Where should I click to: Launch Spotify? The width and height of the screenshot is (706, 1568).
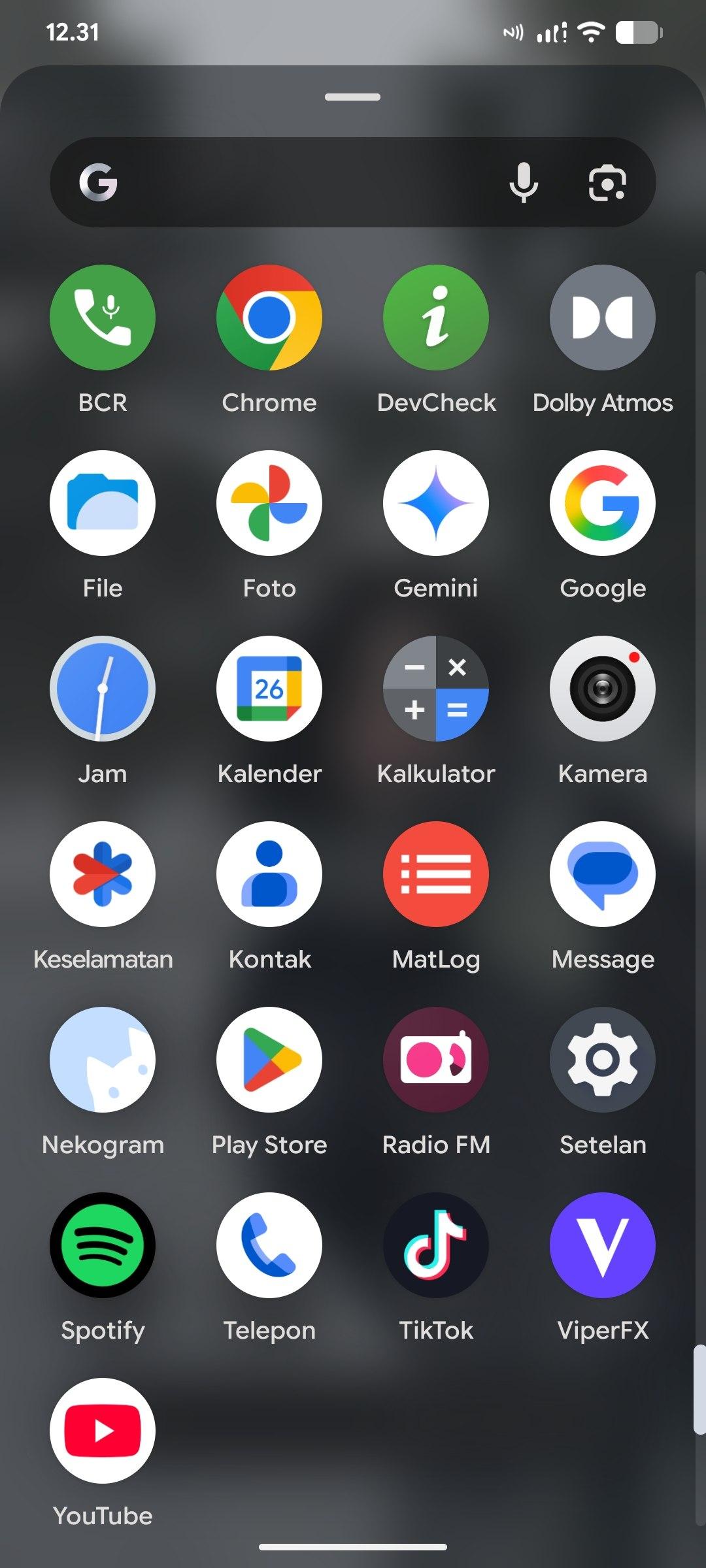[x=103, y=1245]
